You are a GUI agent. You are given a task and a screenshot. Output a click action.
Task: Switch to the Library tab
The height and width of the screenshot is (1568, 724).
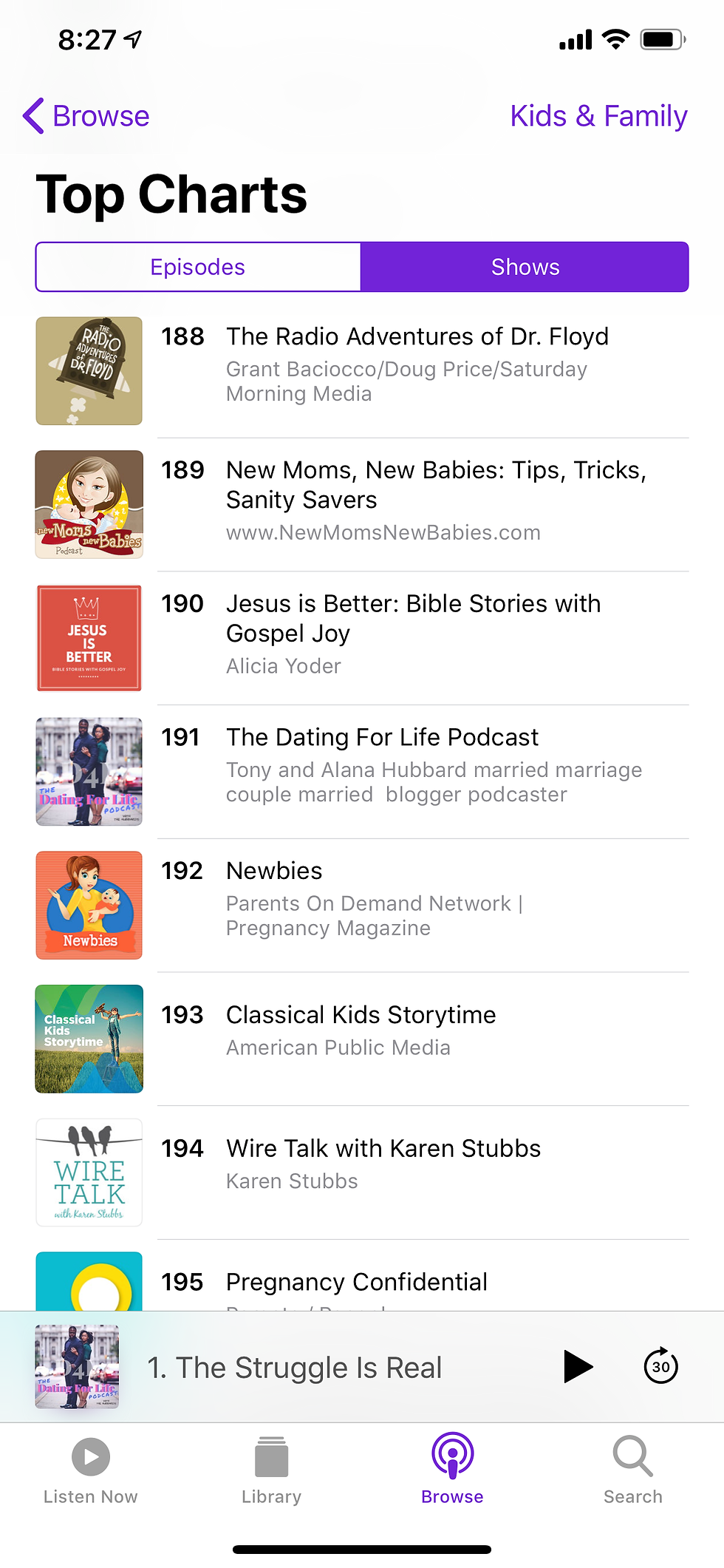coord(271,1470)
